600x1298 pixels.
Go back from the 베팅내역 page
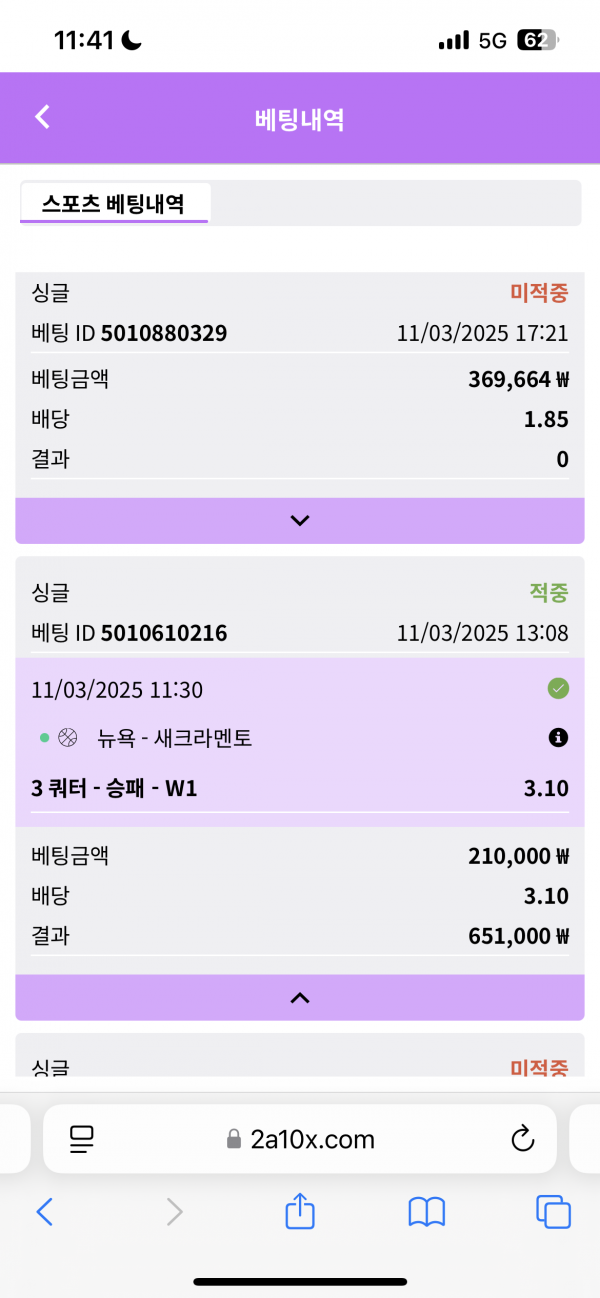pyautogui.click(x=42, y=117)
